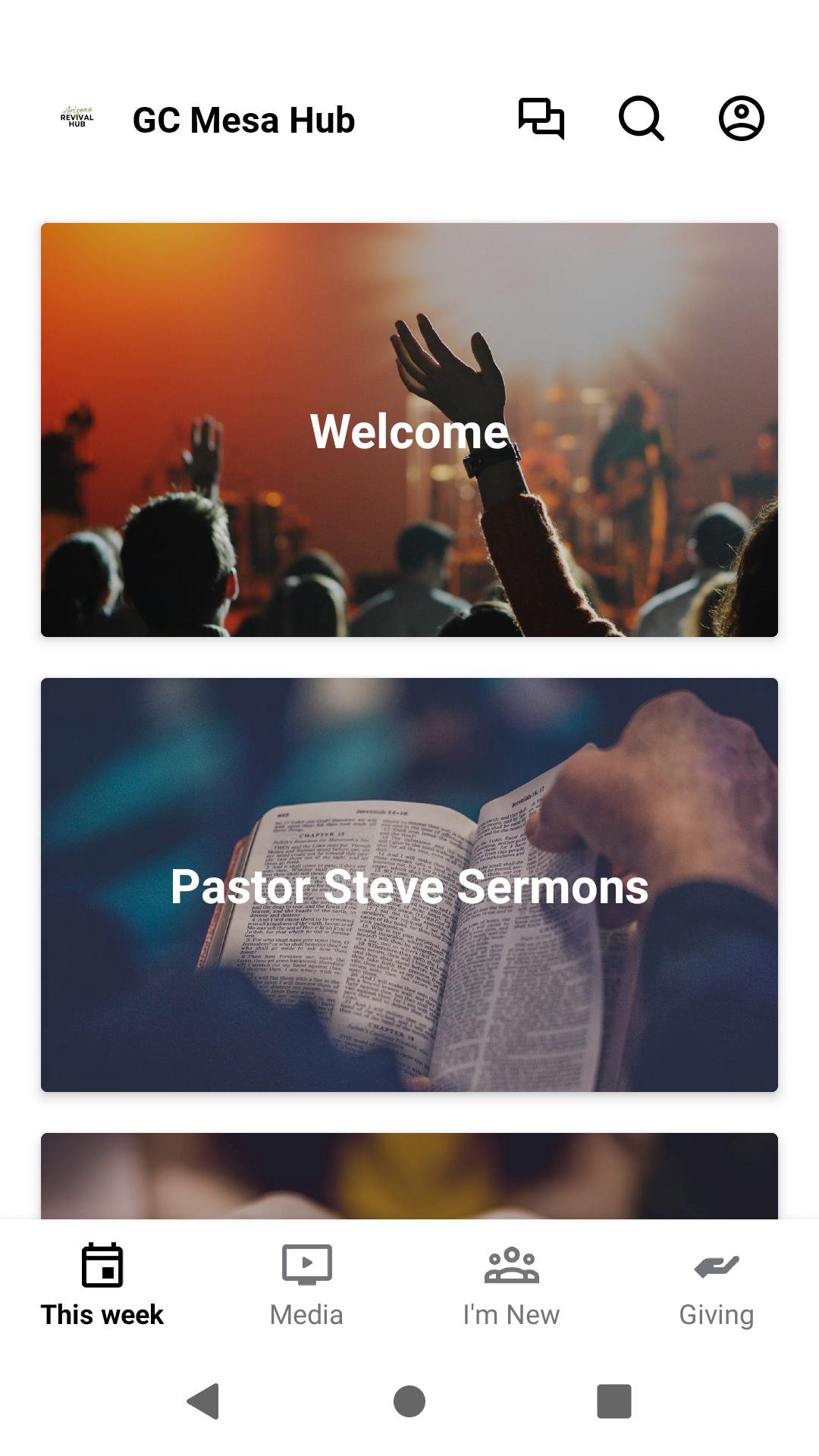Open the search icon
Viewport: 819px width, 1456px height.
tap(642, 119)
